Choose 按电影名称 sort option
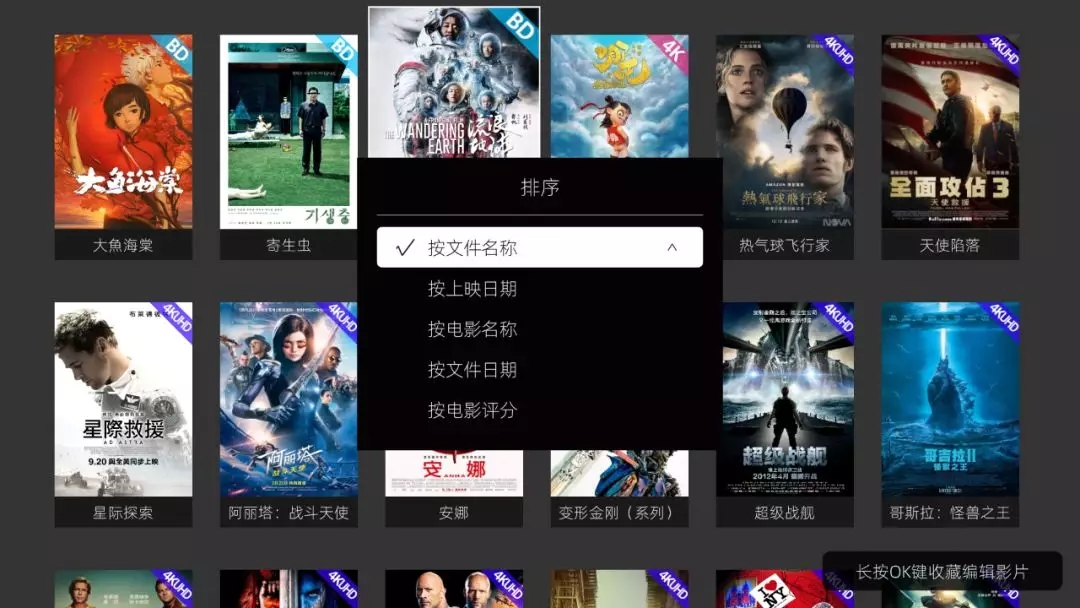Image resolution: width=1080 pixels, height=608 pixels. (x=472, y=329)
